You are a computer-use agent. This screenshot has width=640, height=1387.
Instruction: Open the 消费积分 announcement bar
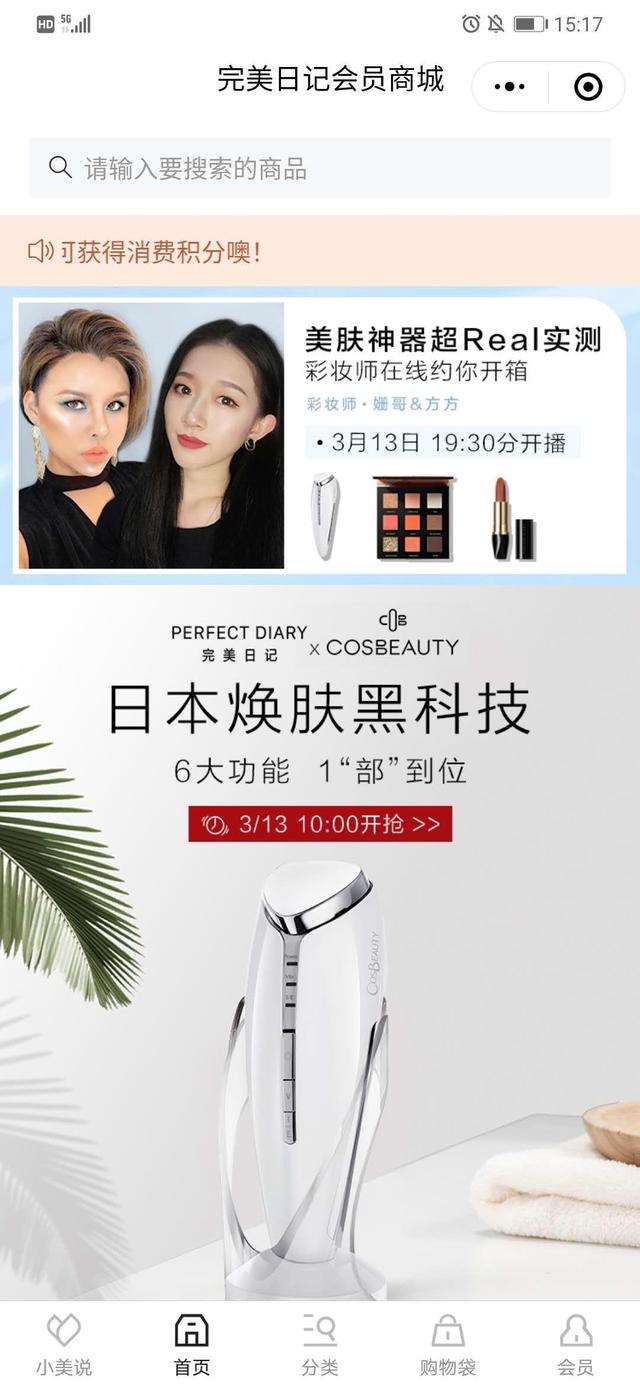click(320, 251)
